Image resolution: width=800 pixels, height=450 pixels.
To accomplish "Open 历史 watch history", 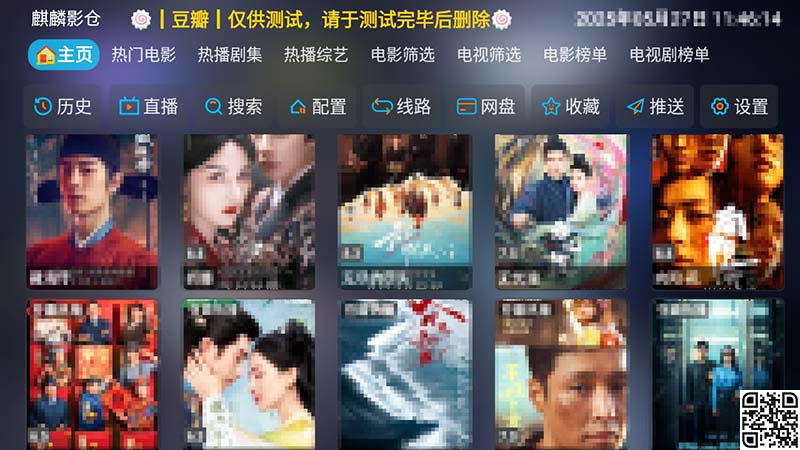I will click(63, 107).
